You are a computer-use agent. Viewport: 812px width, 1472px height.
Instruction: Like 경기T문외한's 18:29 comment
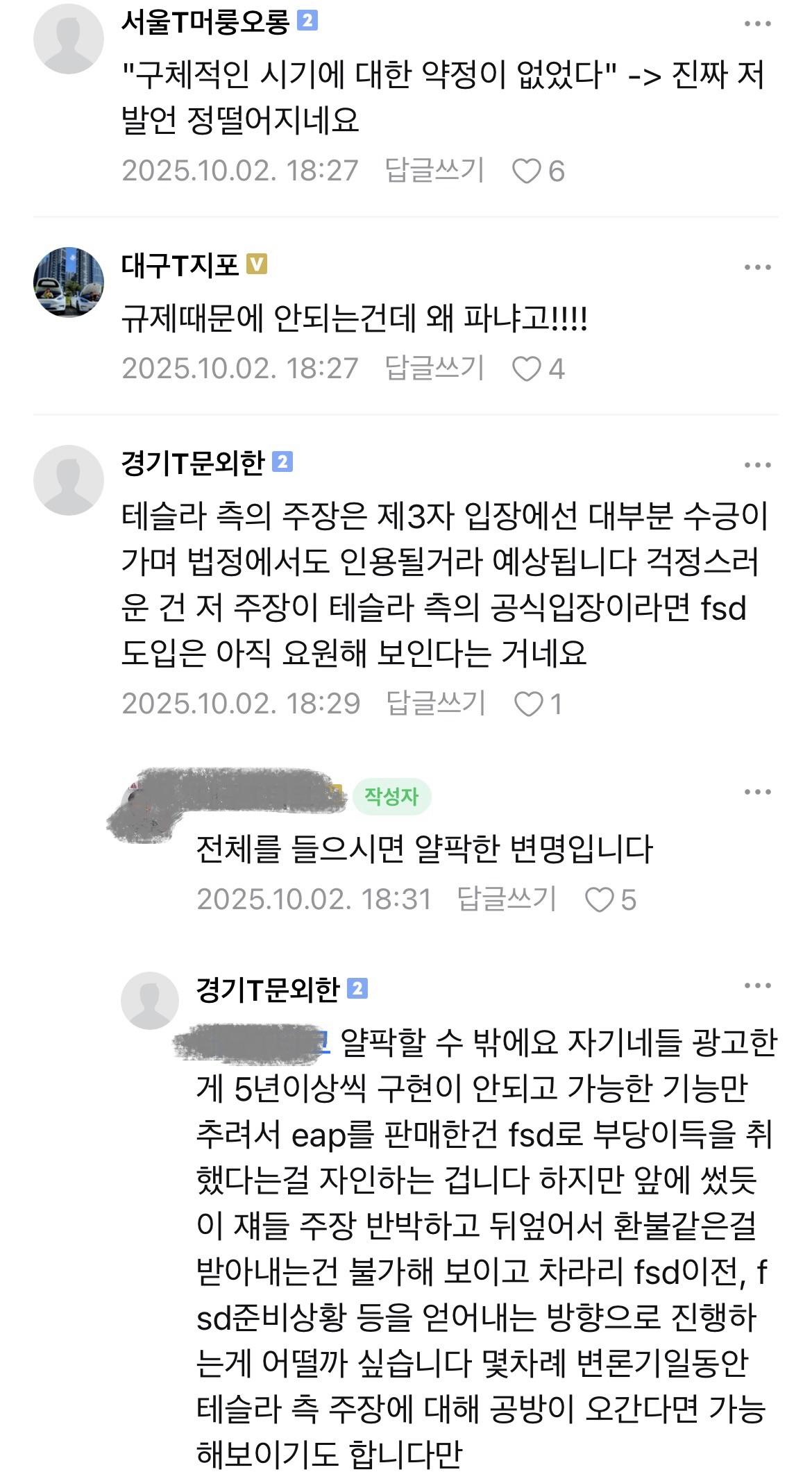(x=529, y=704)
